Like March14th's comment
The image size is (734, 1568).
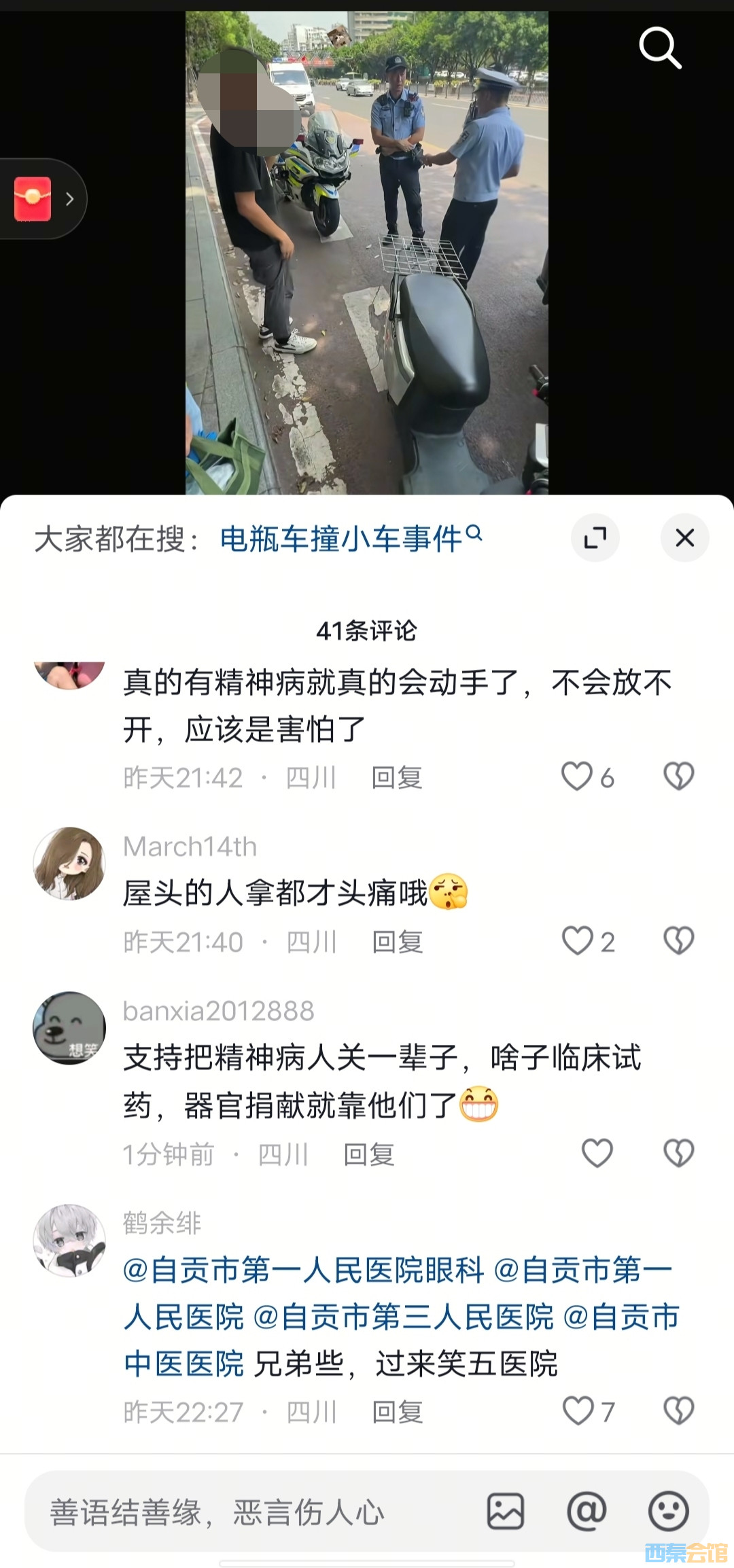click(578, 941)
